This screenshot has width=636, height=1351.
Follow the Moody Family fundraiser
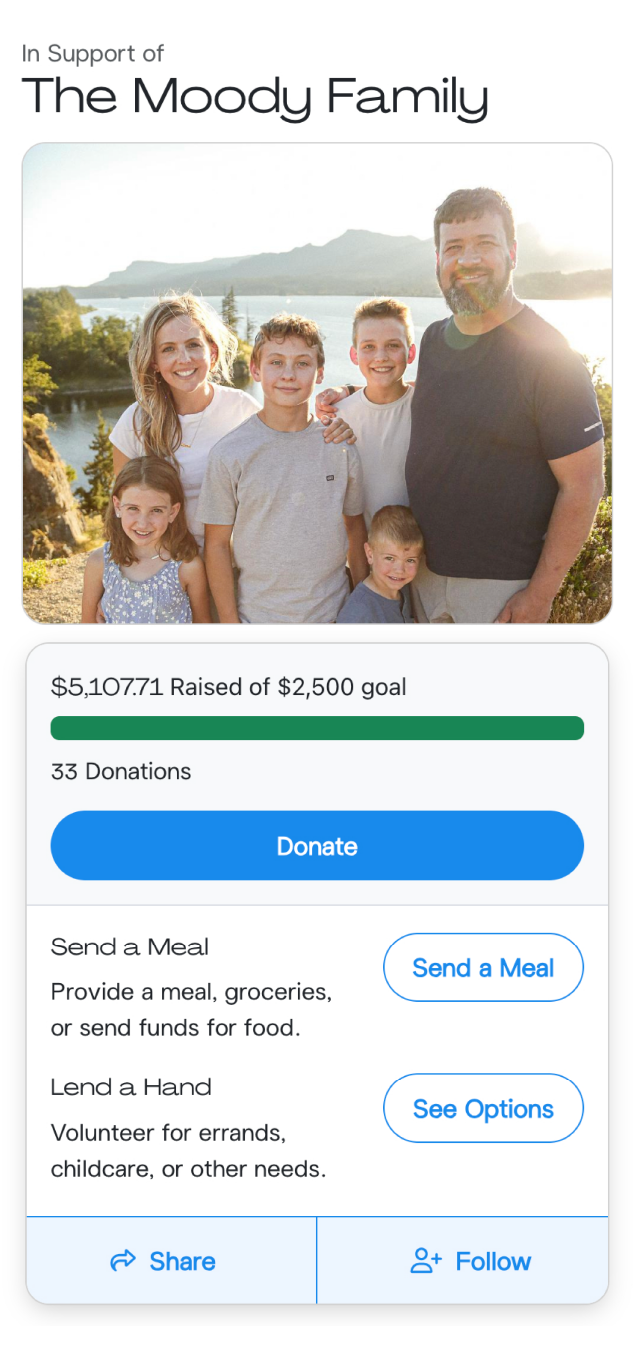click(x=463, y=1261)
